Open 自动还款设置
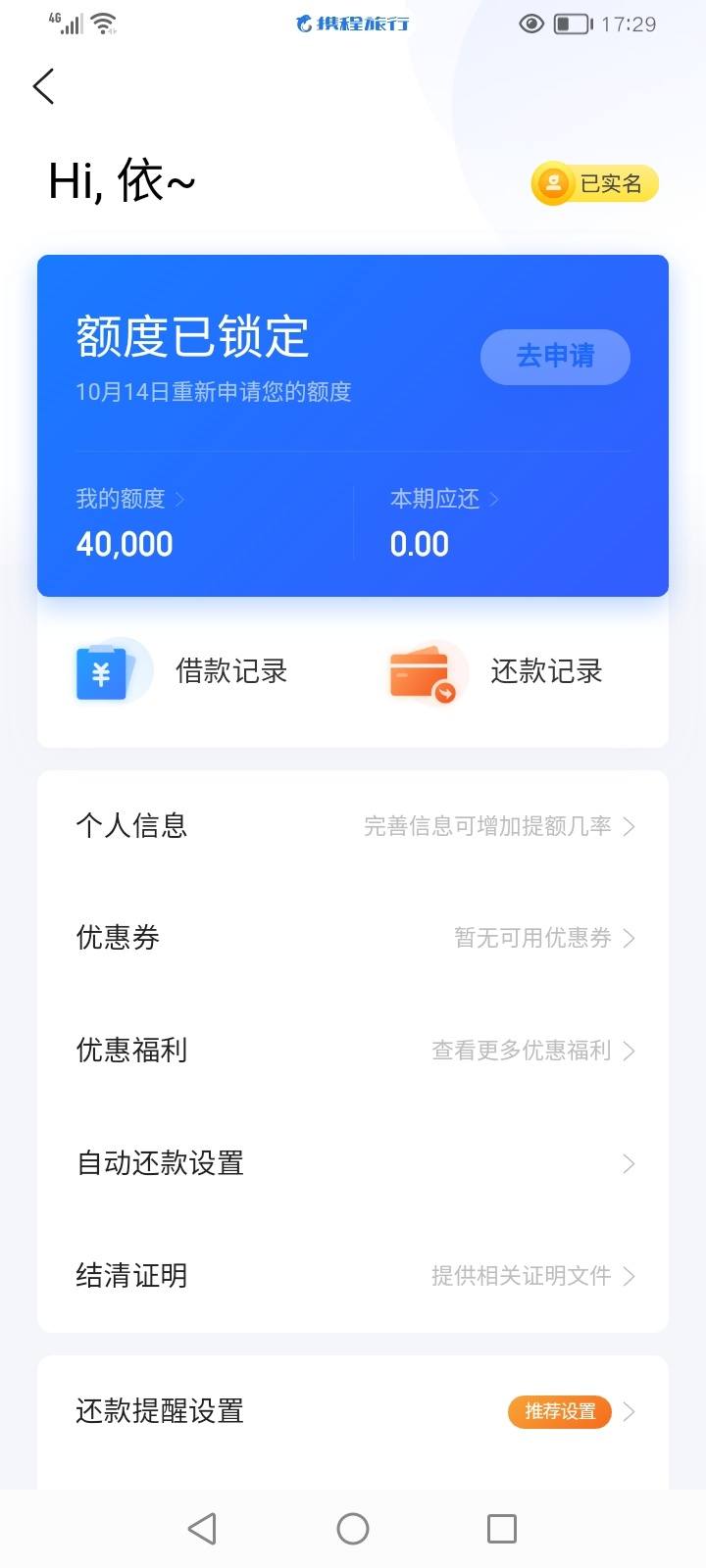The height and width of the screenshot is (1568, 706). (353, 1163)
